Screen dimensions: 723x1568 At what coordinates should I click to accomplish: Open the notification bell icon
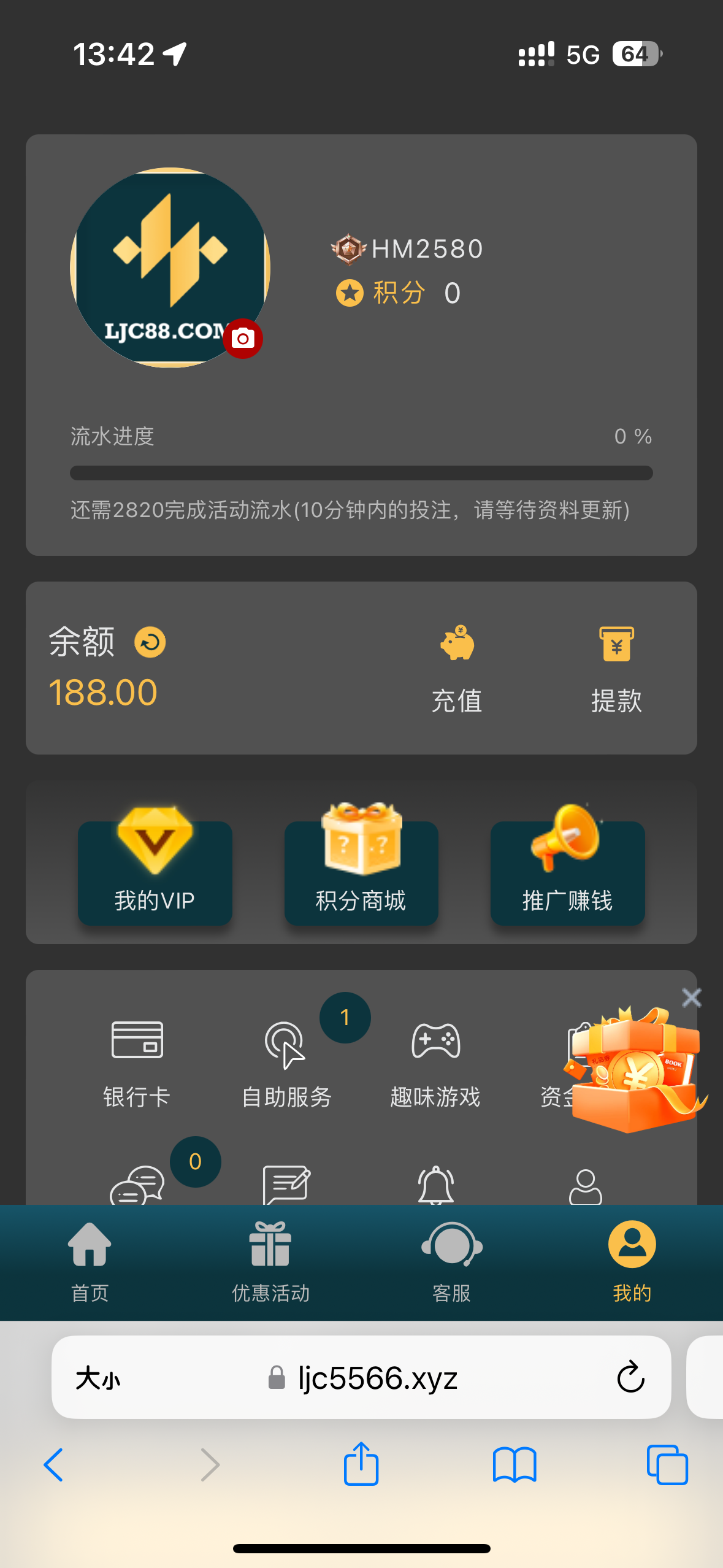(x=437, y=1185)
